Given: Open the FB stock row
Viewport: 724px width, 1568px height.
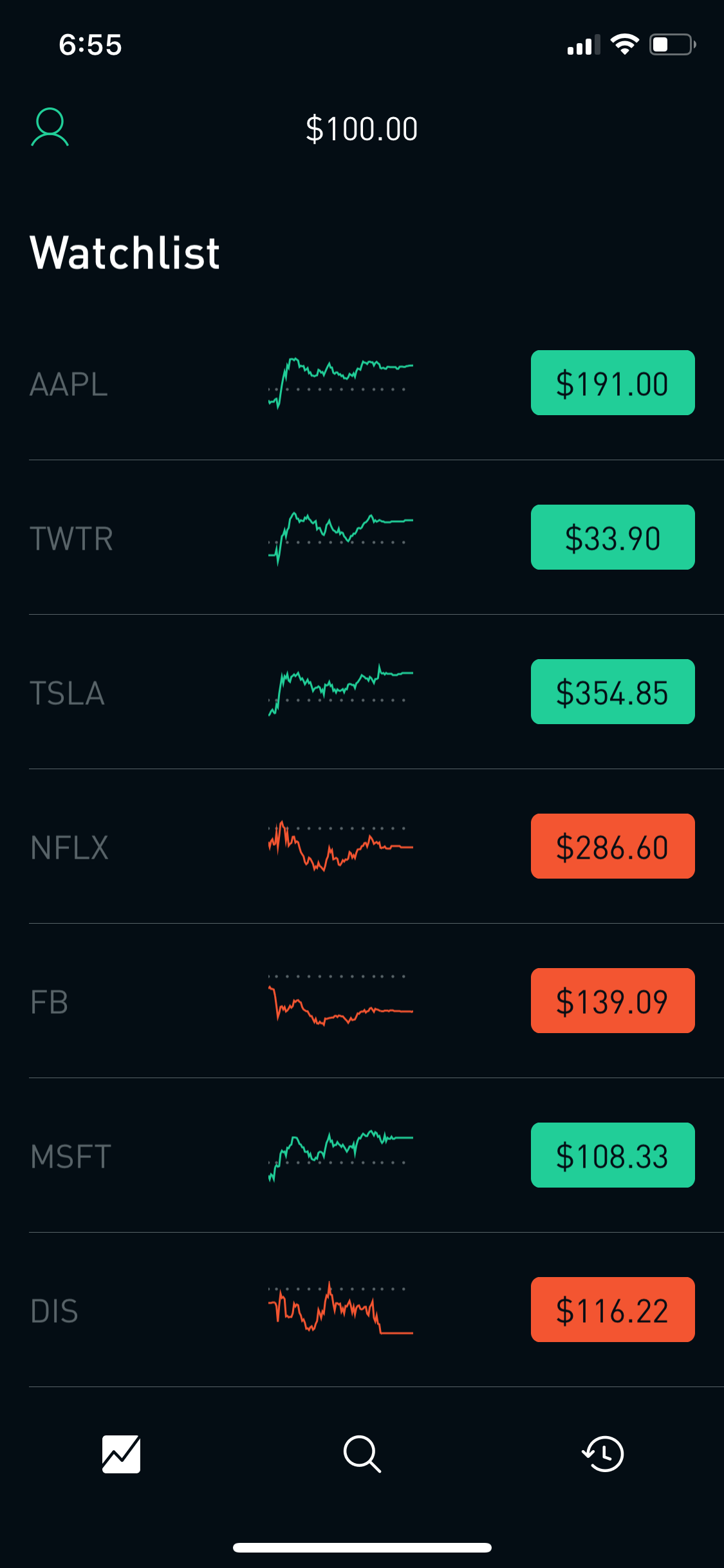Looking at the screenshot, I should tap(362, 1001).
